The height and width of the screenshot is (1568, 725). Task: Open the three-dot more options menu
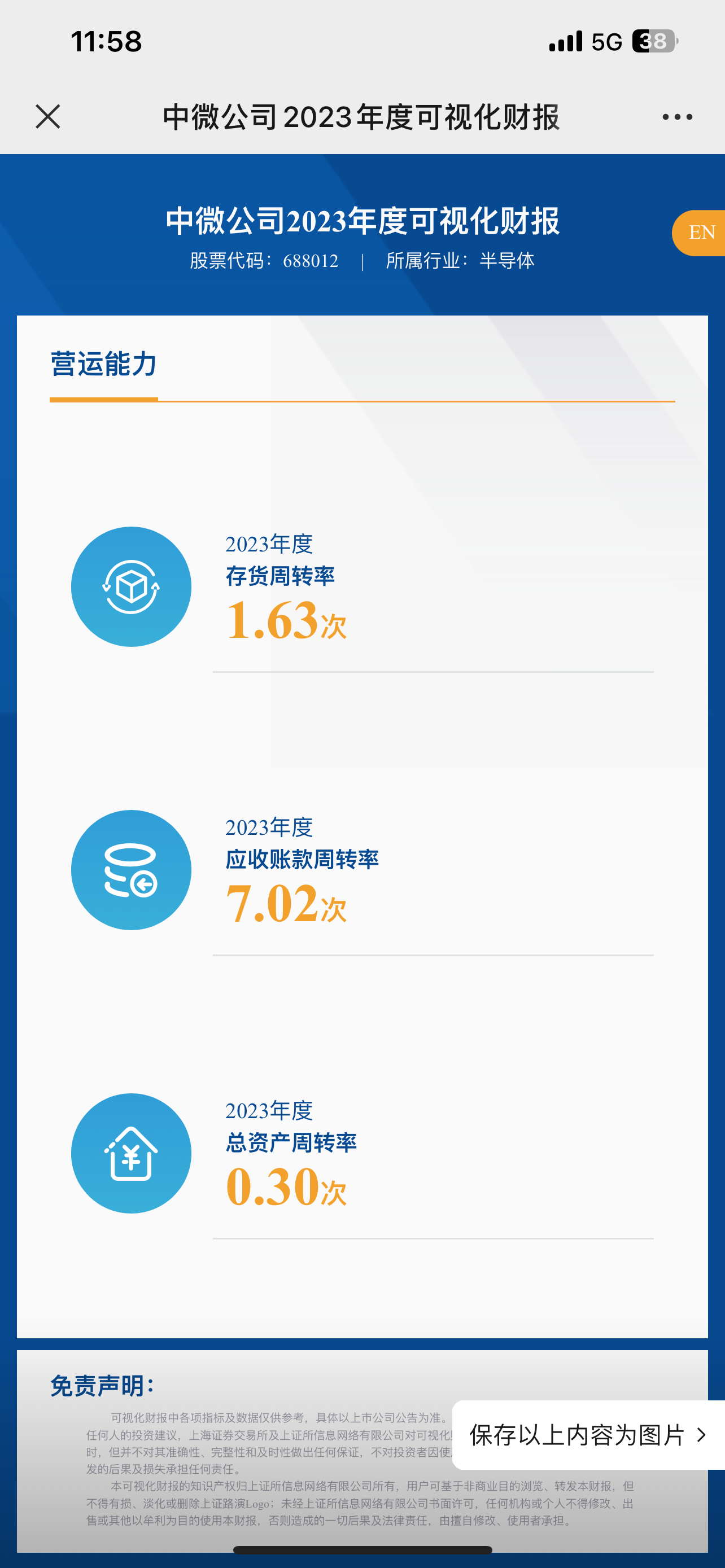coord(677,117)
